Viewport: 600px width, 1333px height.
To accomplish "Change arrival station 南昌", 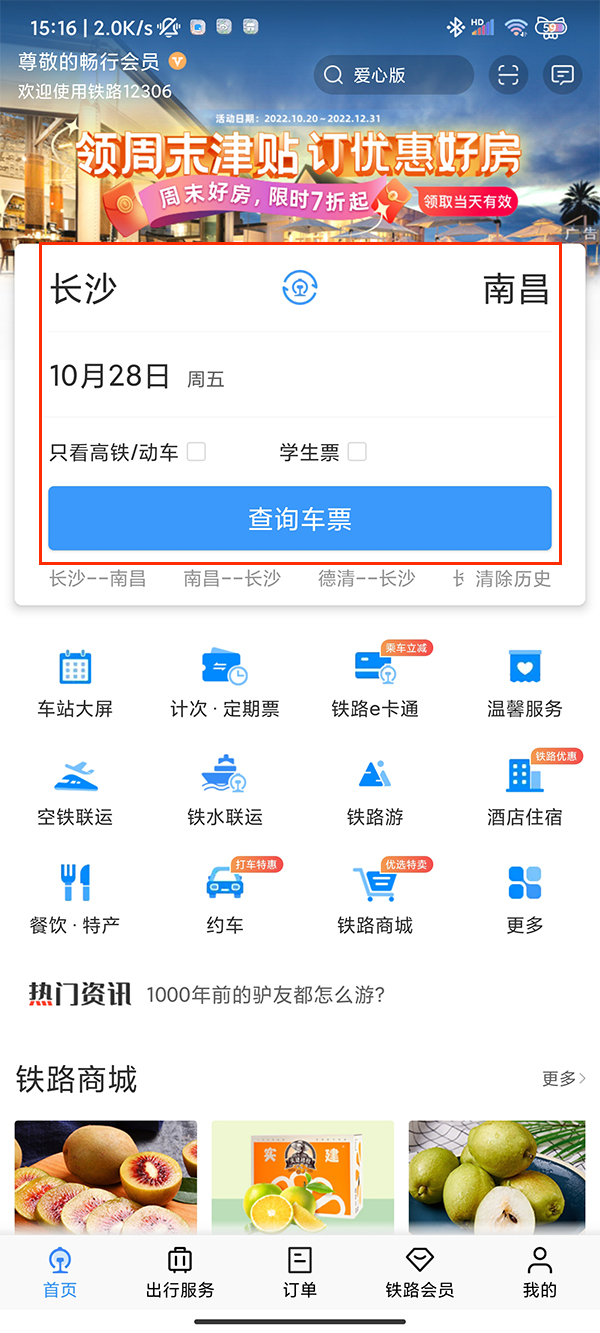I will click(516, 289).
